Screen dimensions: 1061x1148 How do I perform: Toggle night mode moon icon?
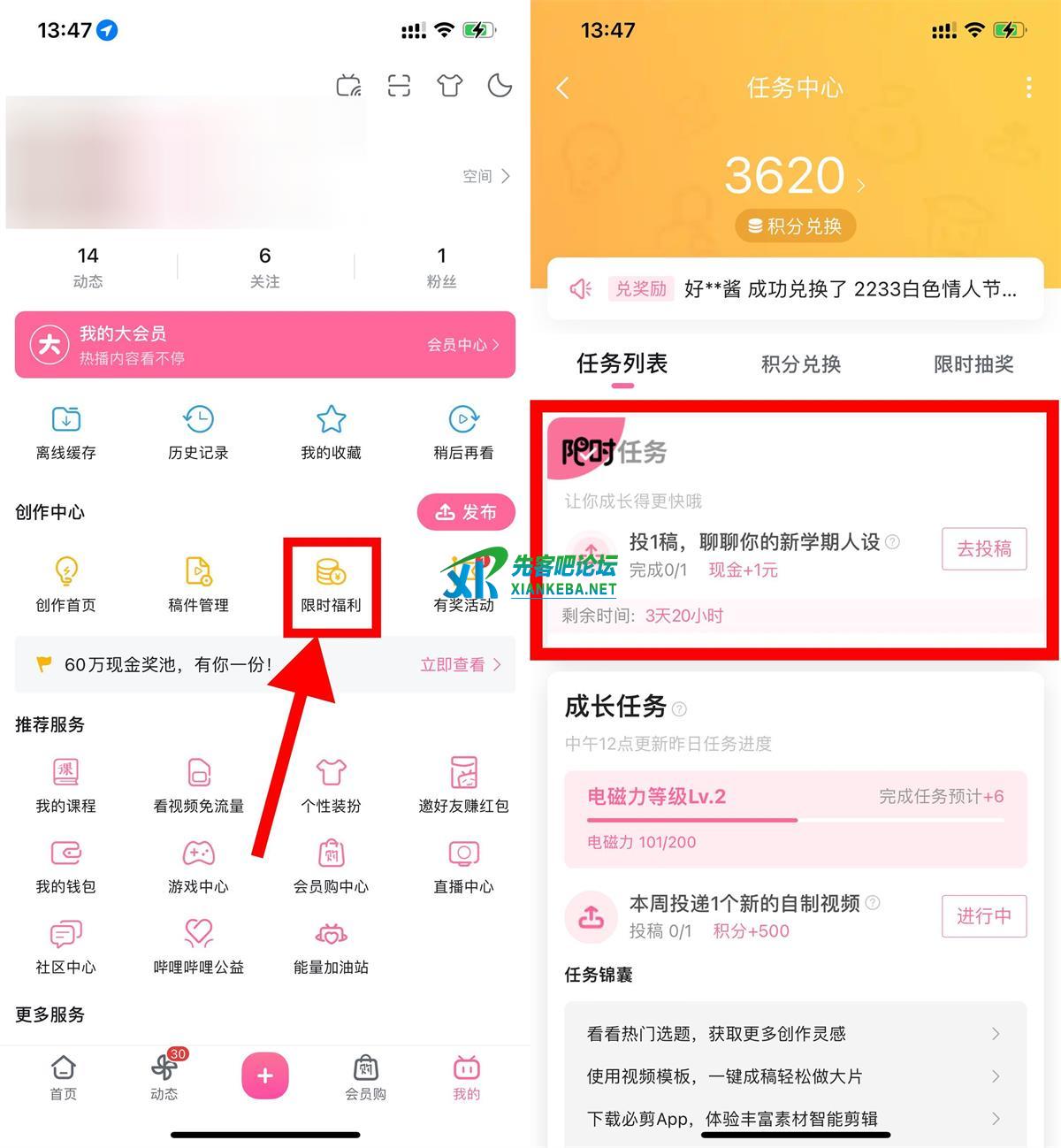pyautogui.click(x=500, y=86)
